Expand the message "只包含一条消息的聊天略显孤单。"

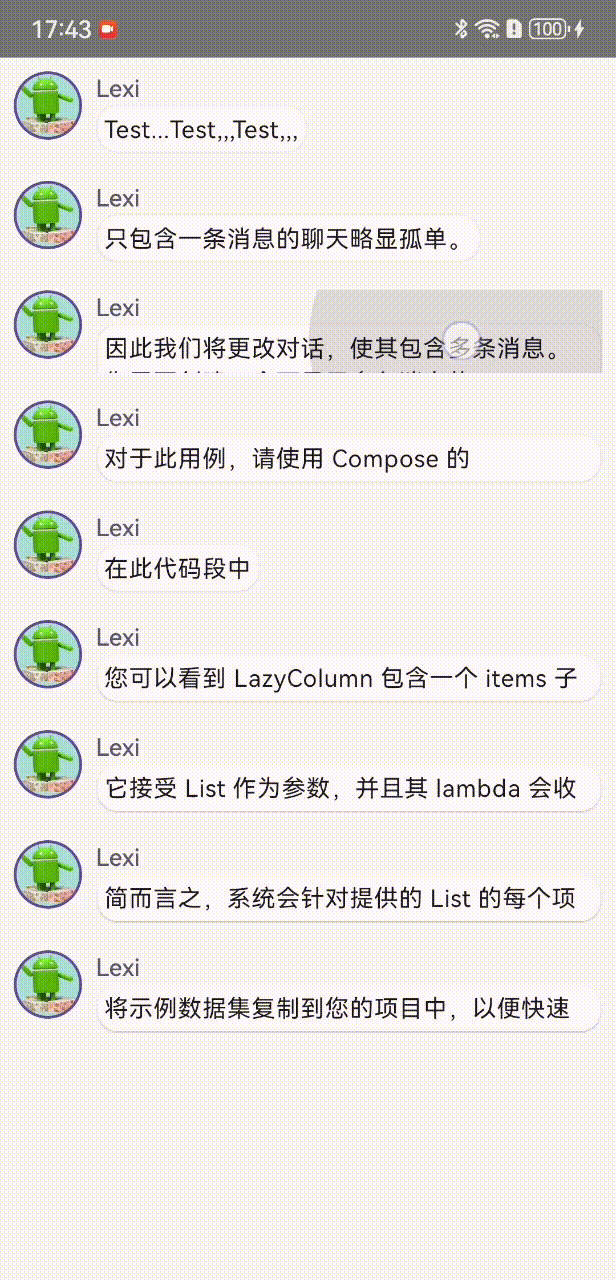(x=287, y=240)
